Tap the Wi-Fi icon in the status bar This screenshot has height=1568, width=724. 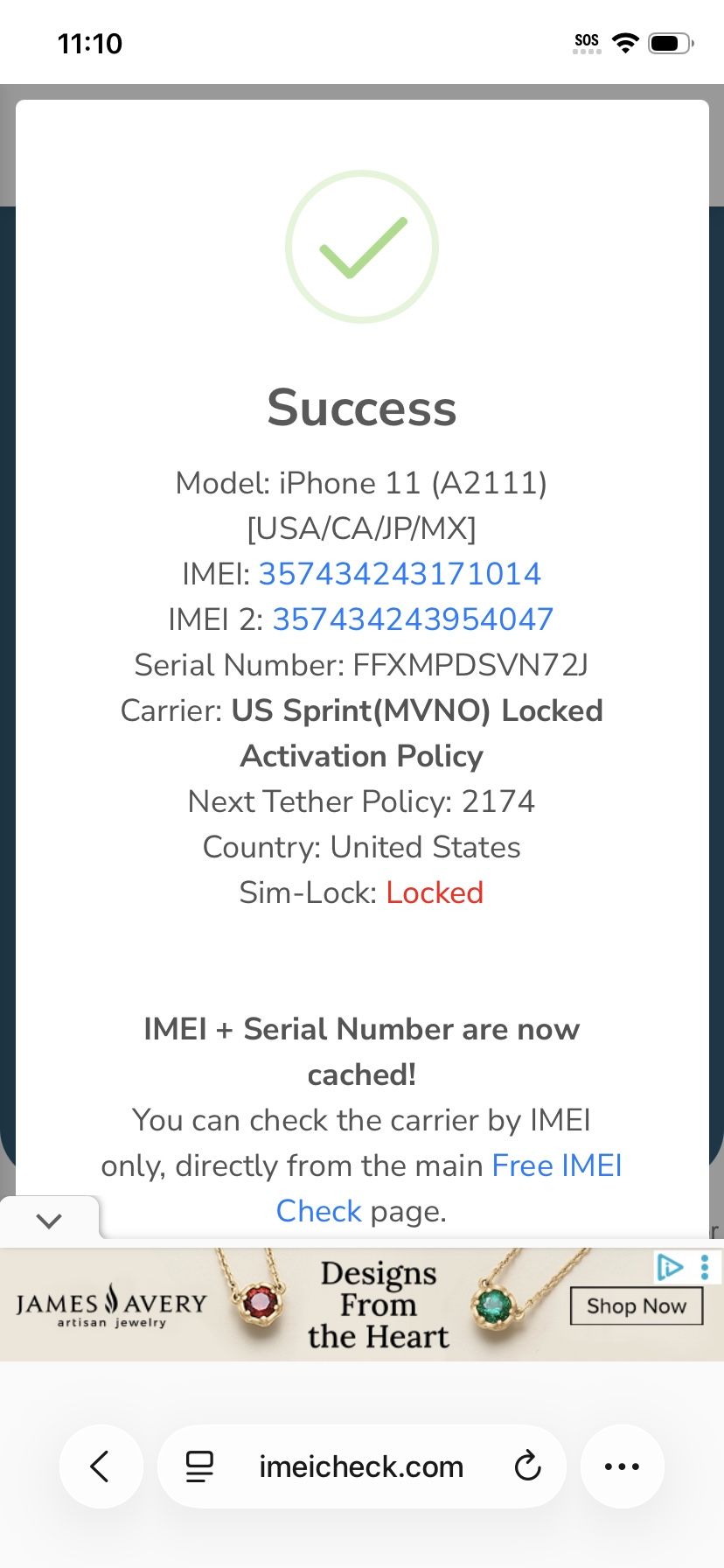[626, 42]
